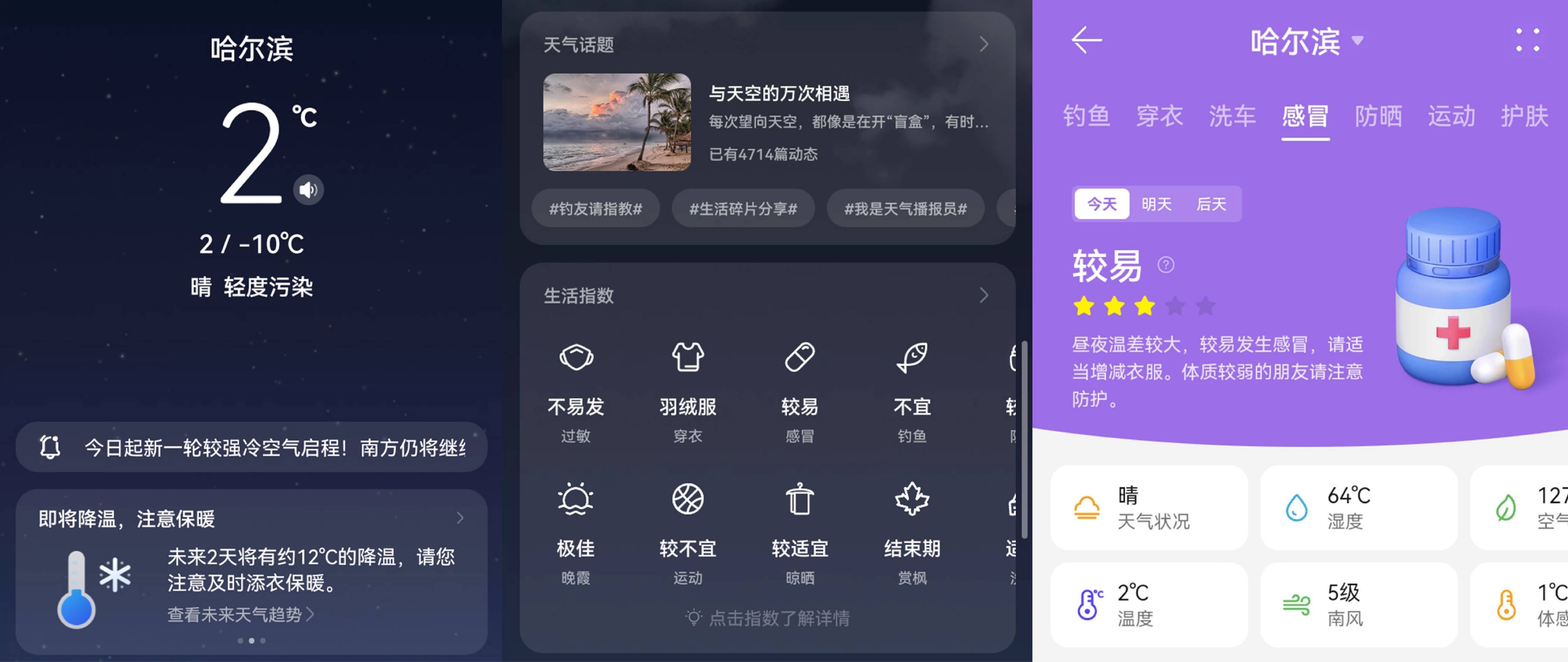Switch to the 防晒 tab
Screen dimensions: 1568x662
point(1378,116)
